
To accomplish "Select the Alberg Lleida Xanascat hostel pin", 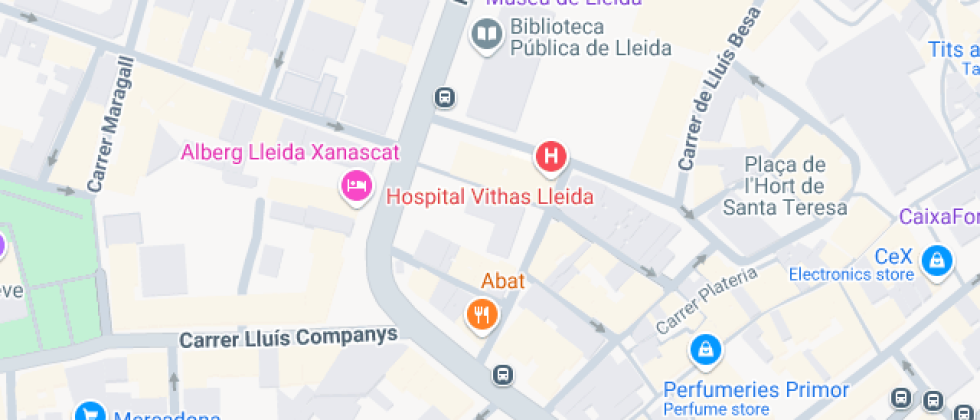I will click(356, 185).
